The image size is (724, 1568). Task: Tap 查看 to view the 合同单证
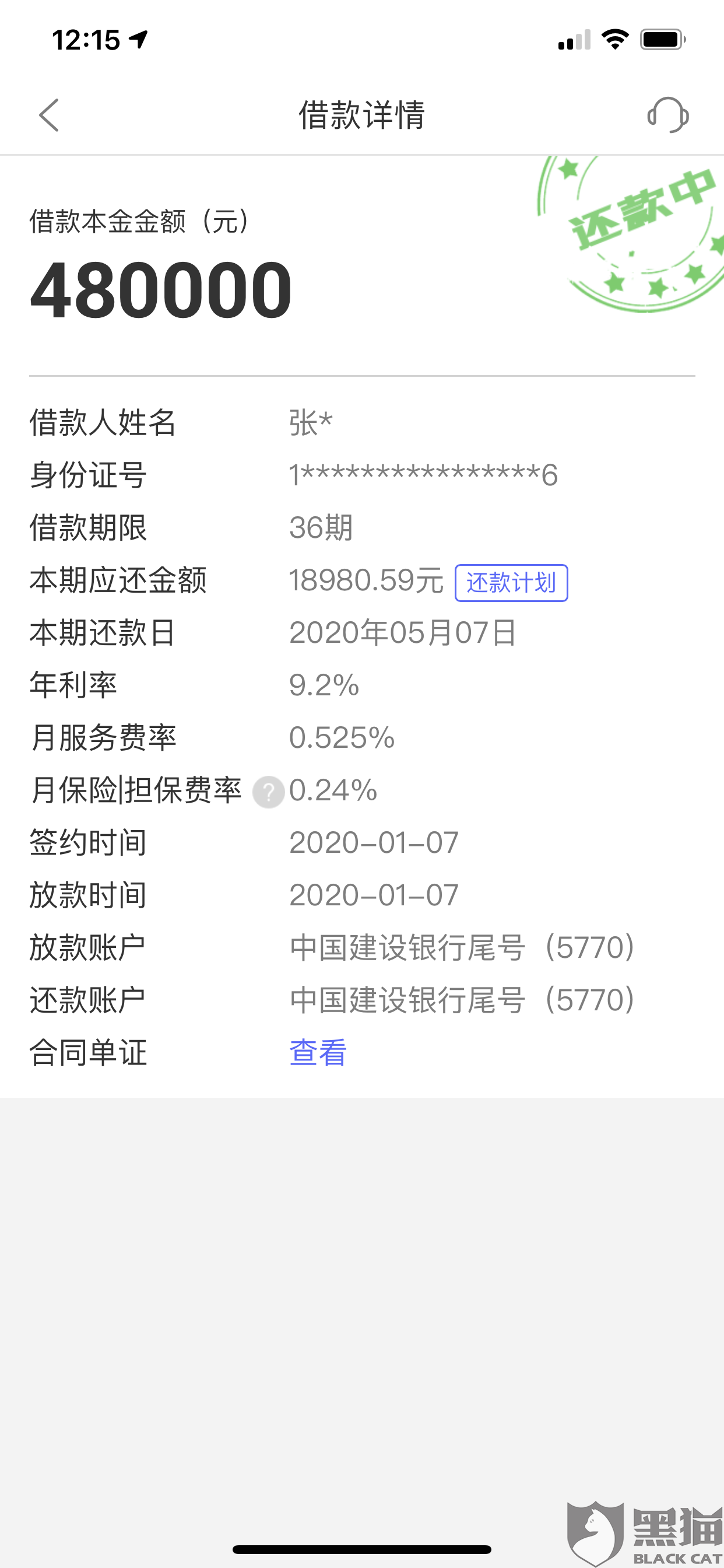pyautogui.click(x=318, y=1052)
